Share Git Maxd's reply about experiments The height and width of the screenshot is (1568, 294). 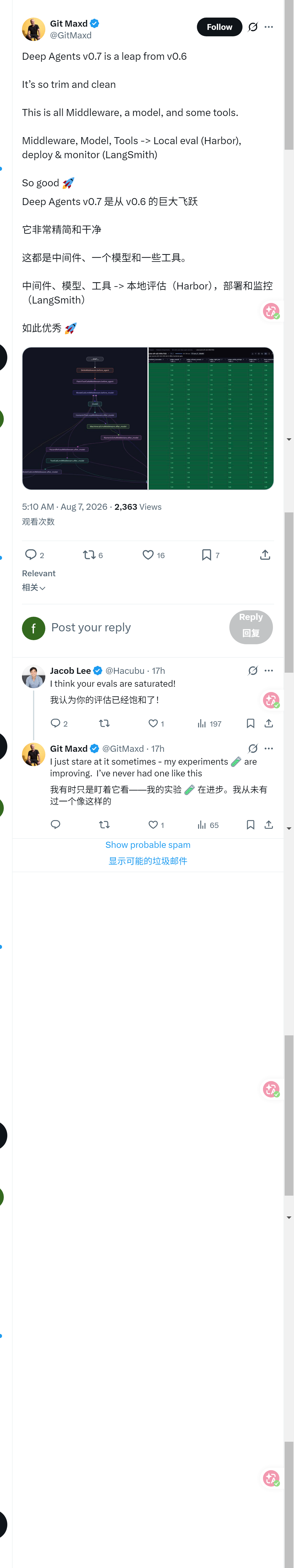(269, 824)
